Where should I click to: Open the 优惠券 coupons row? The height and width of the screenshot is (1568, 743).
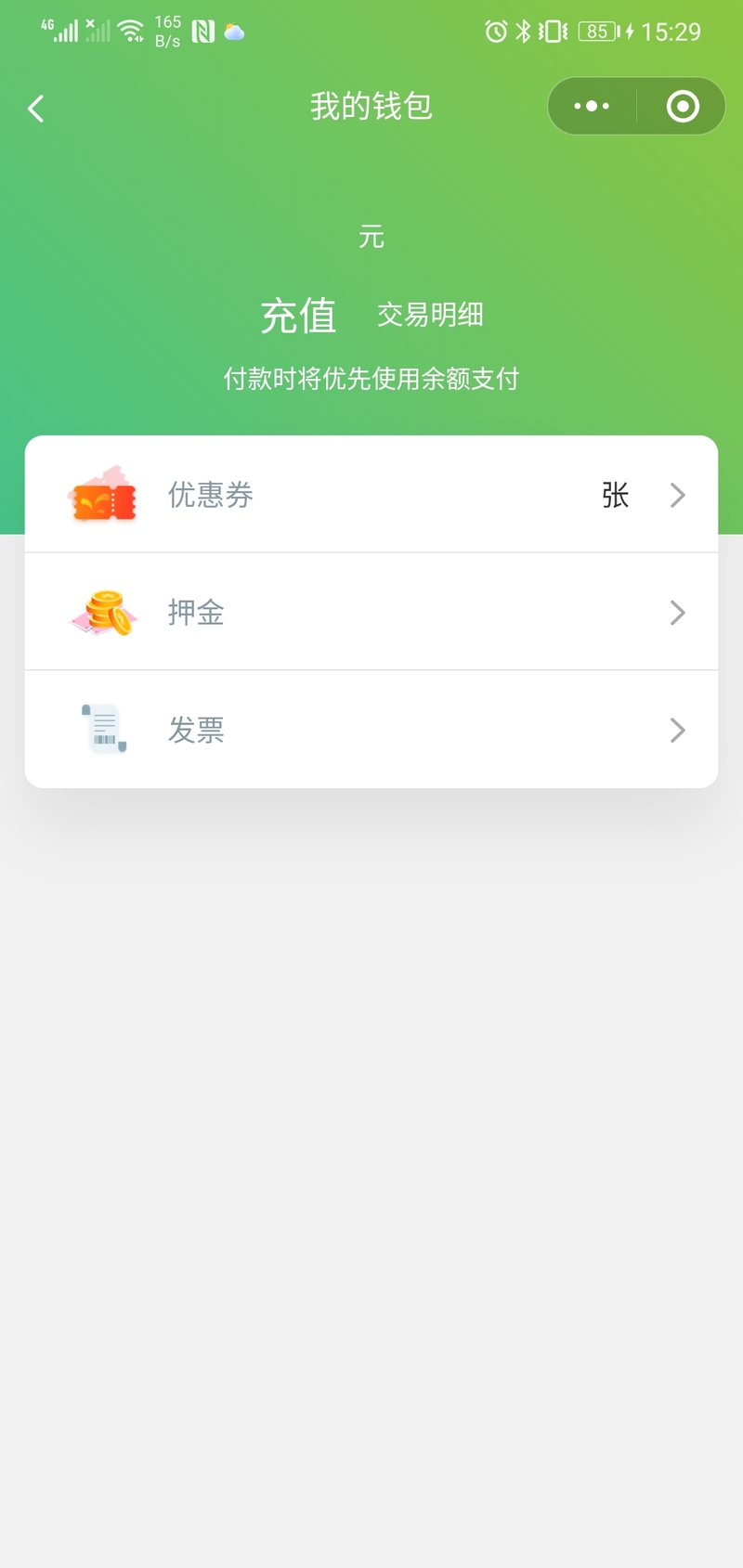[371, 495]
